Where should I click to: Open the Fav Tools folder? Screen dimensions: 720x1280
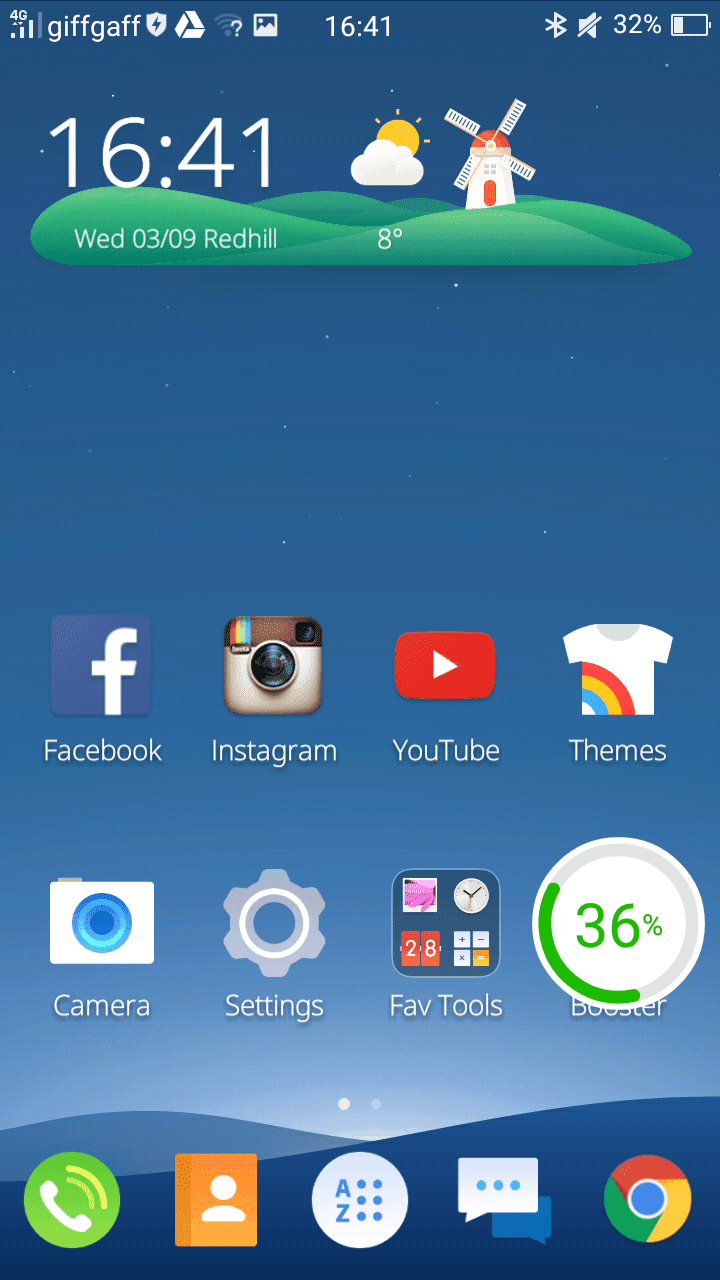click(x=445, y=922)
